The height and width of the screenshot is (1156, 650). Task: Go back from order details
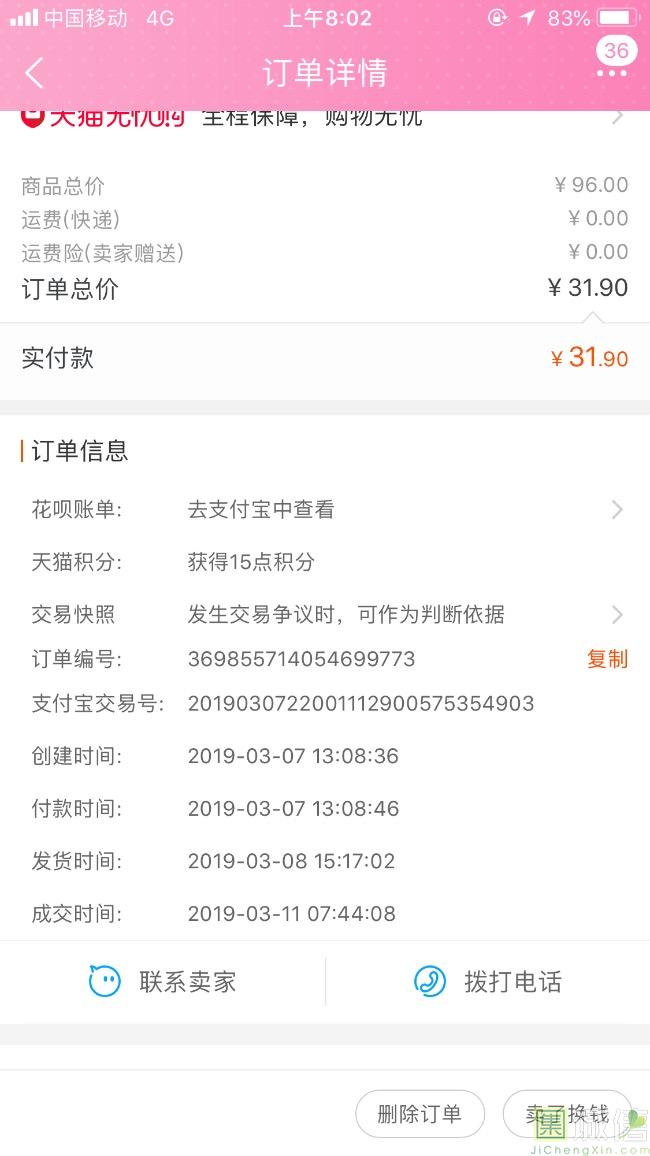pyautogui.click(x=34, y=73)
